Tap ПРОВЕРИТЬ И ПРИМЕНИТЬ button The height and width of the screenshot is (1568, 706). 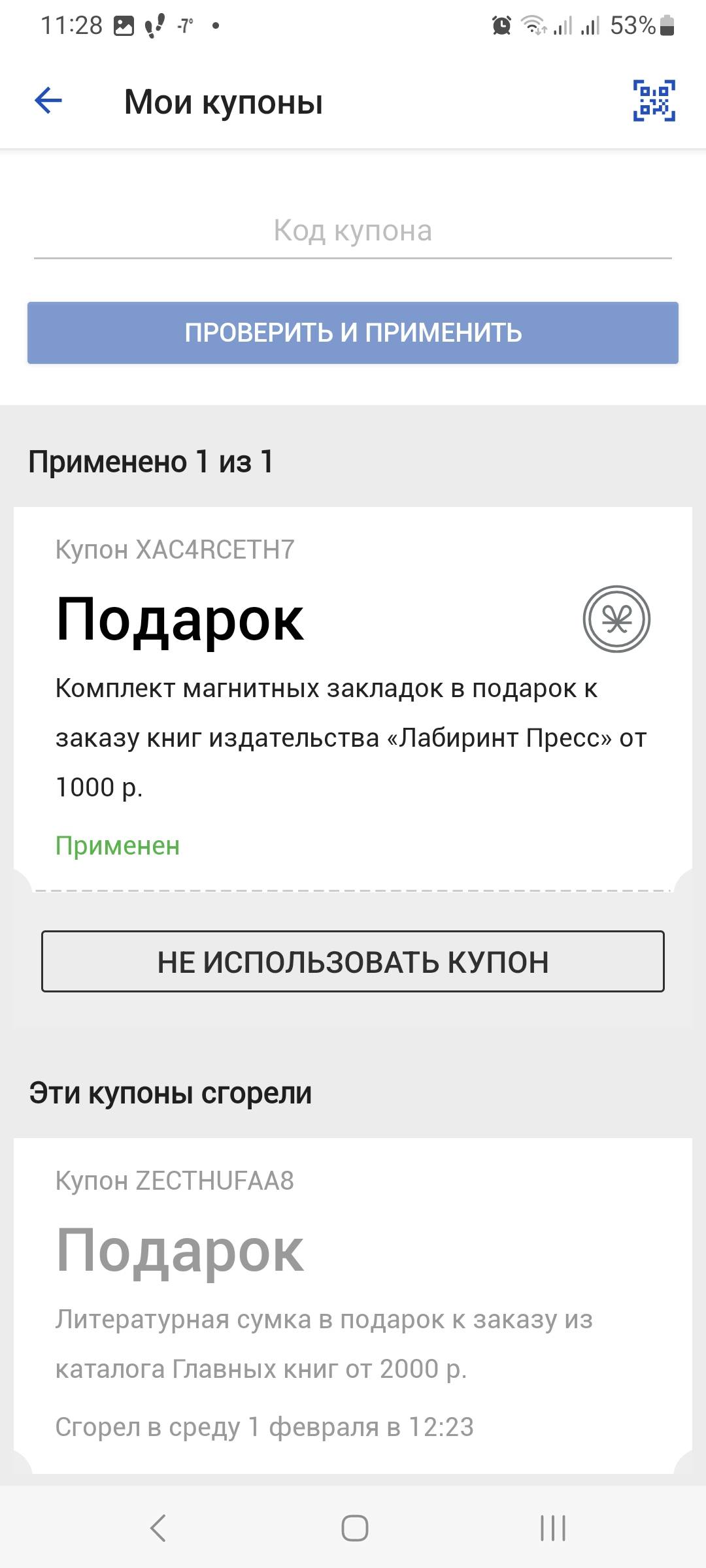click(x=353, y=333)
